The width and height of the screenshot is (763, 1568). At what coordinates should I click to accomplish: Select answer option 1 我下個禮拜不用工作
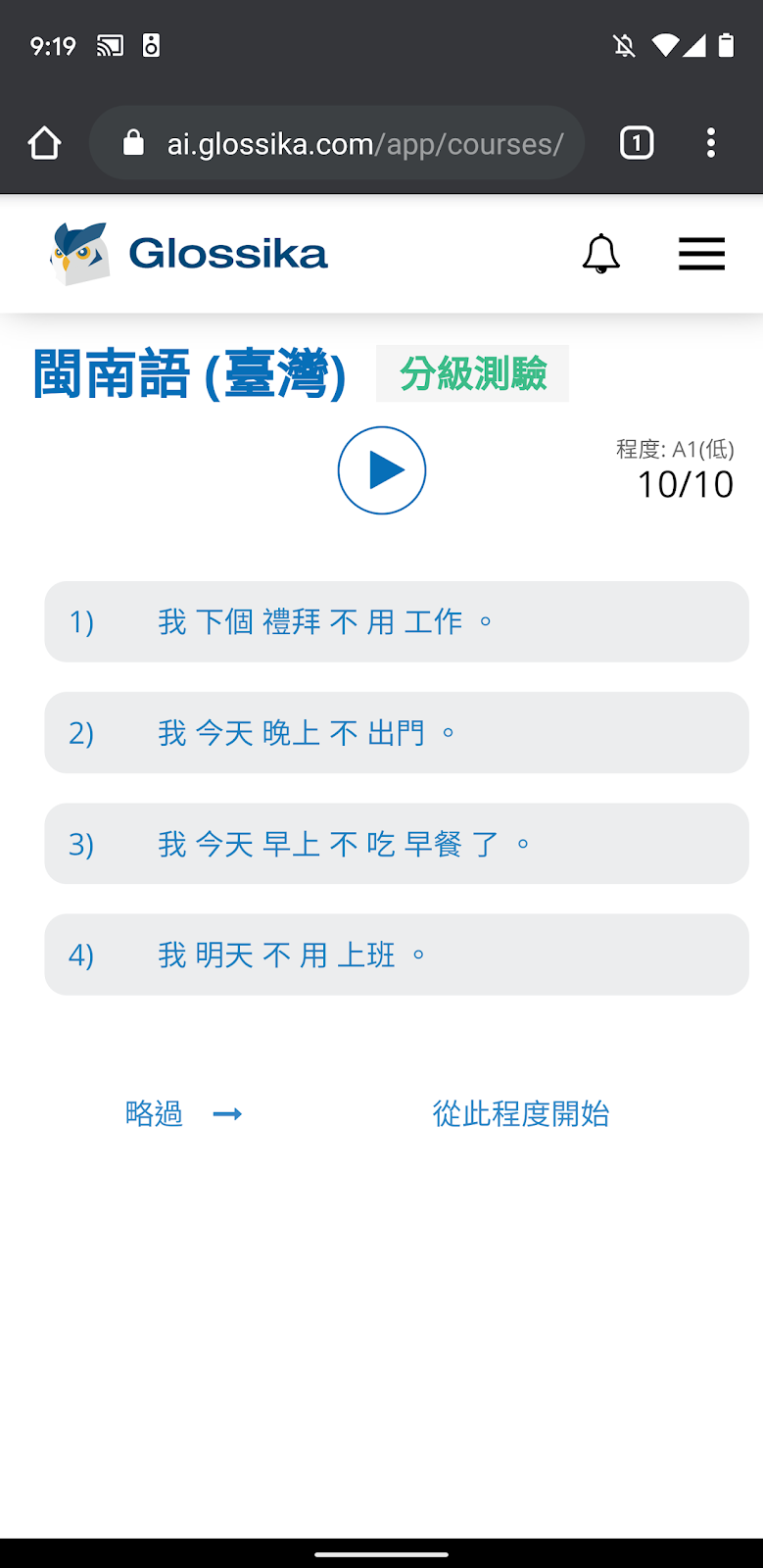(396, 621)
